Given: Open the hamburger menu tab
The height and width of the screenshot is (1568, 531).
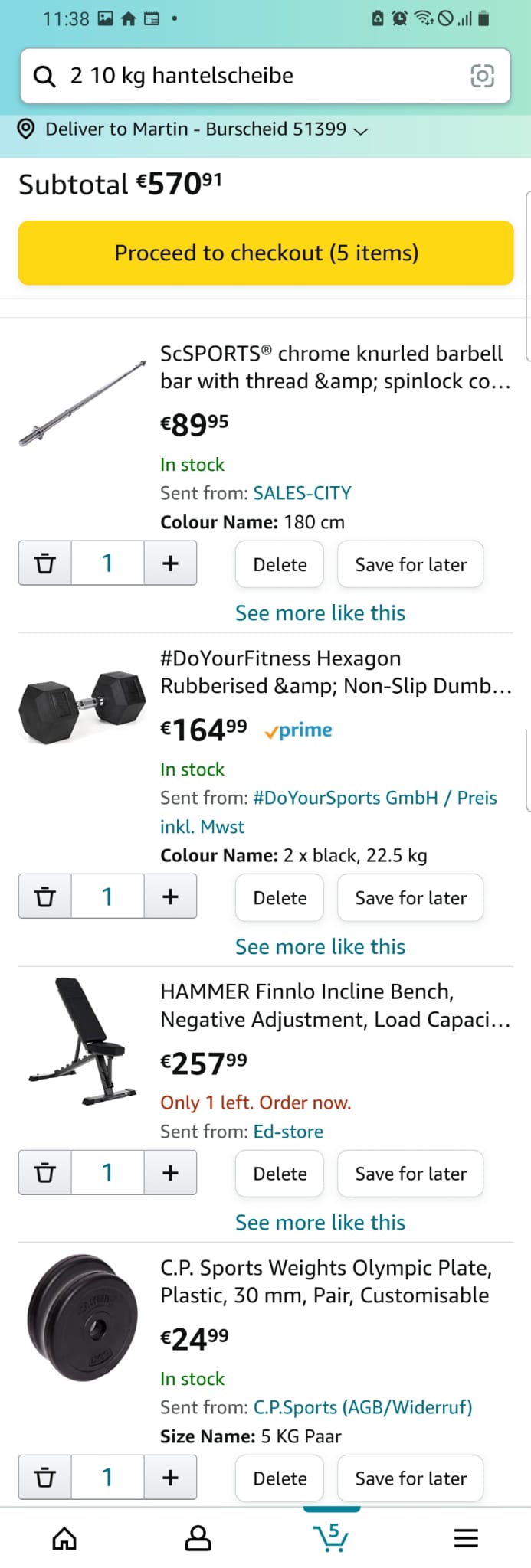Looking at the screenshot, I should [465, 1537].
